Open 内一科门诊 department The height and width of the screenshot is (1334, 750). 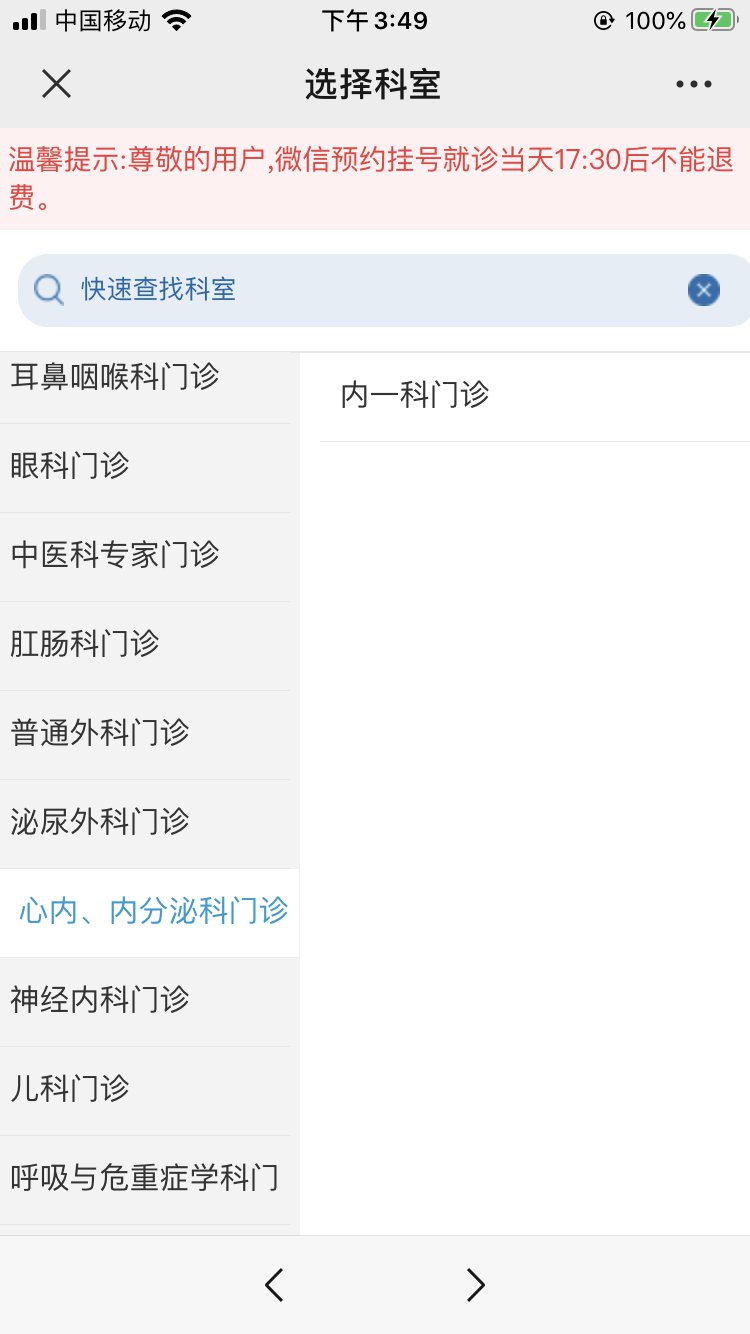pos(415,396)
